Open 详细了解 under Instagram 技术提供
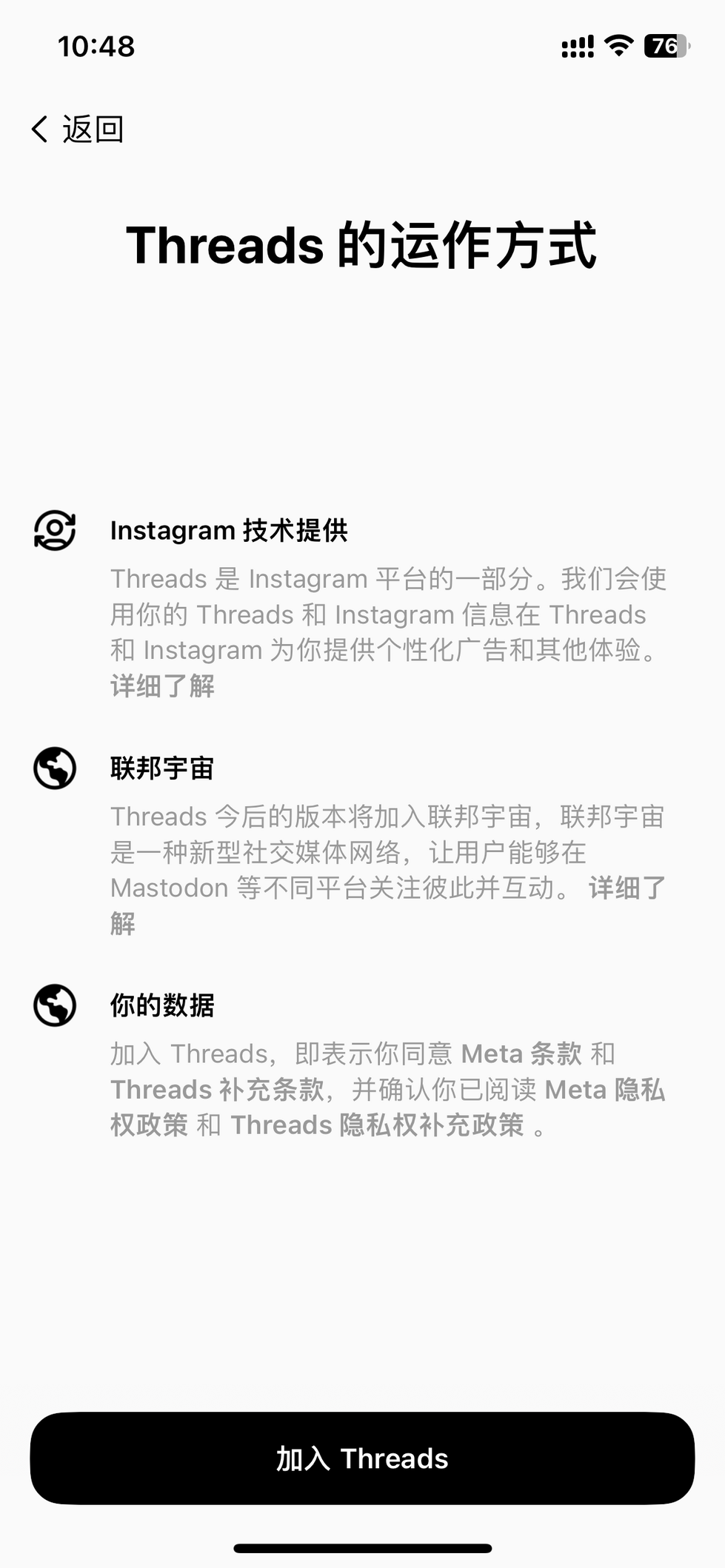This screenshot has width=725, height=1568. (162, 686)
